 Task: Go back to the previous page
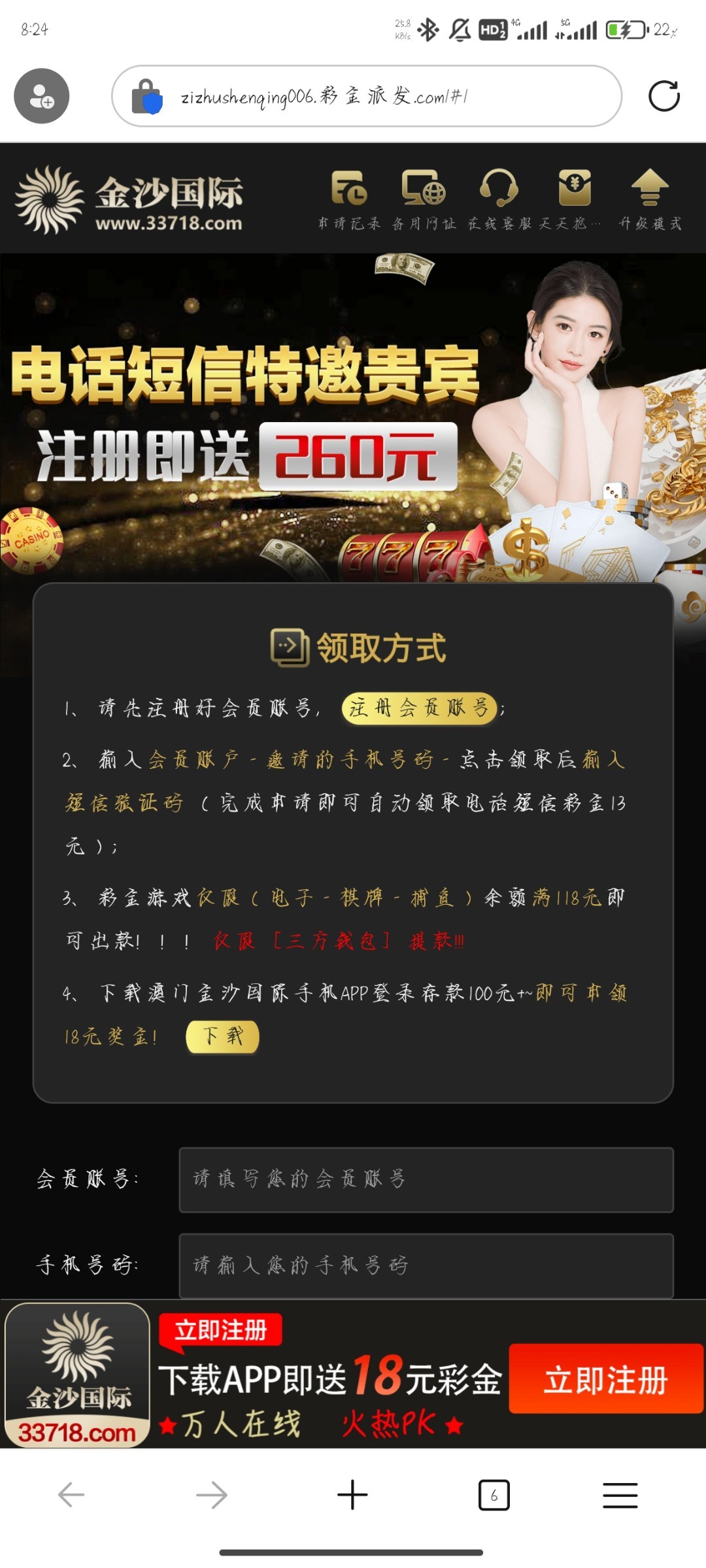(71, 1495)
